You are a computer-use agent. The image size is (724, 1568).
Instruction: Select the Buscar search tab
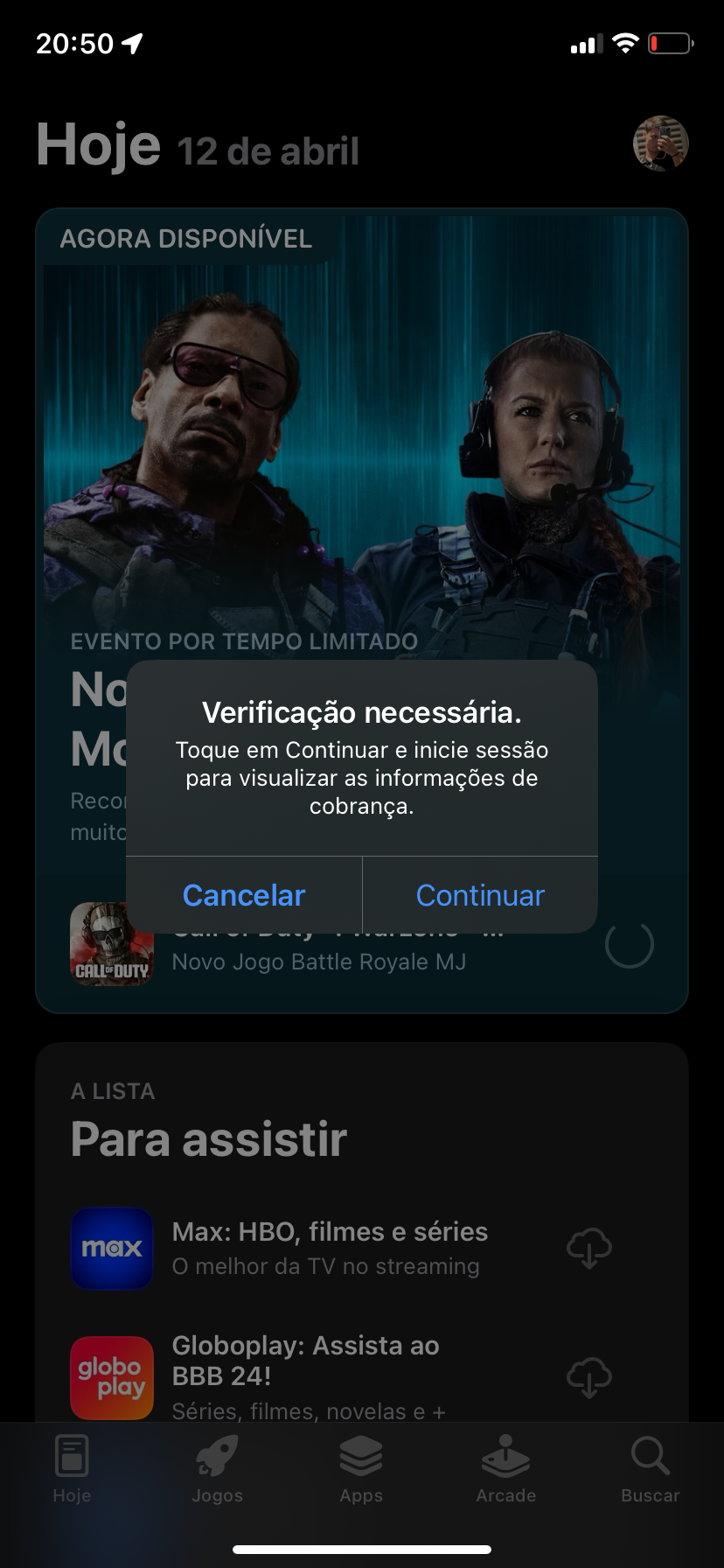(650, 1470)
